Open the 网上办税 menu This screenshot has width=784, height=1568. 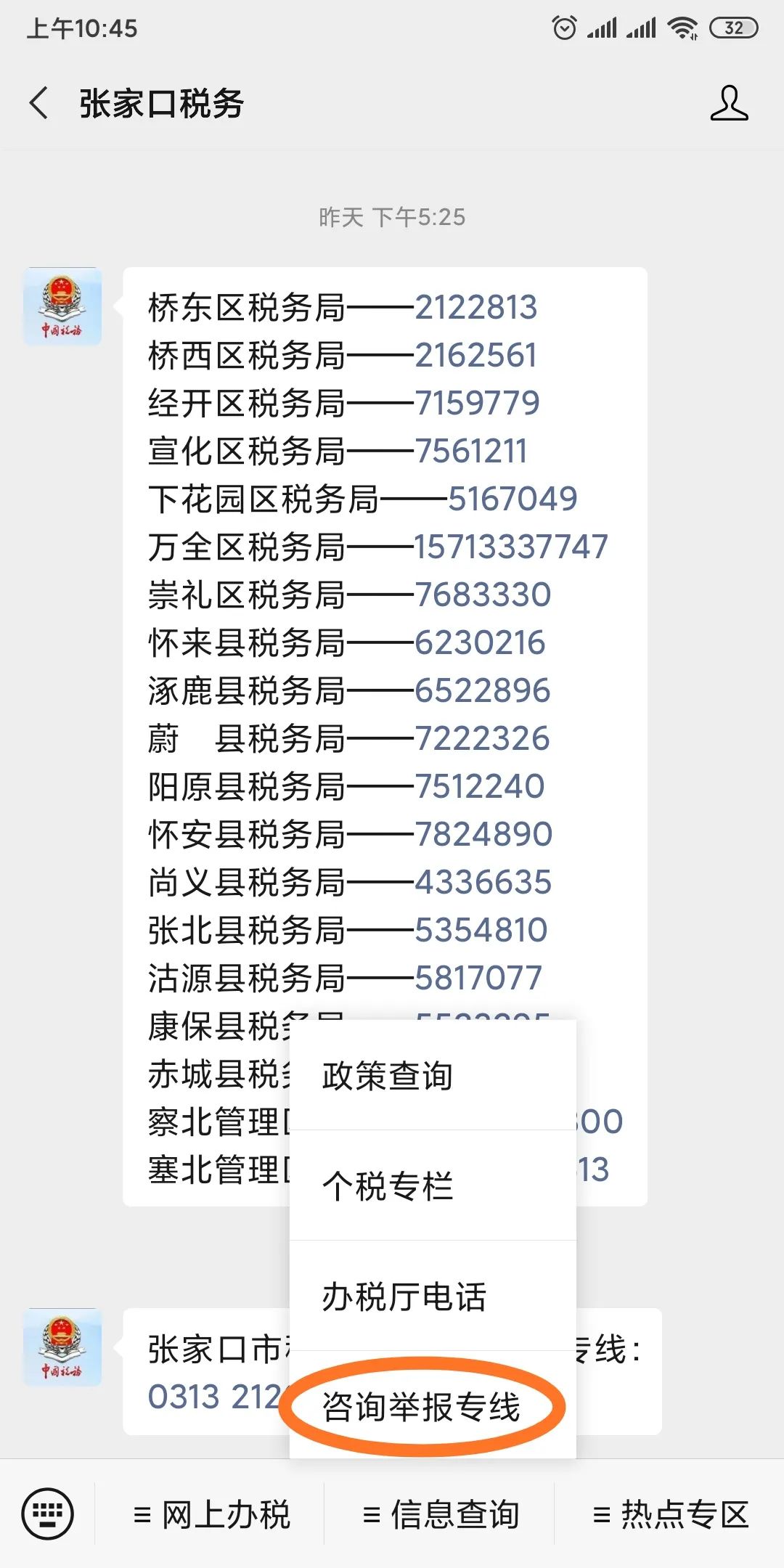(x=211, y=1515)
